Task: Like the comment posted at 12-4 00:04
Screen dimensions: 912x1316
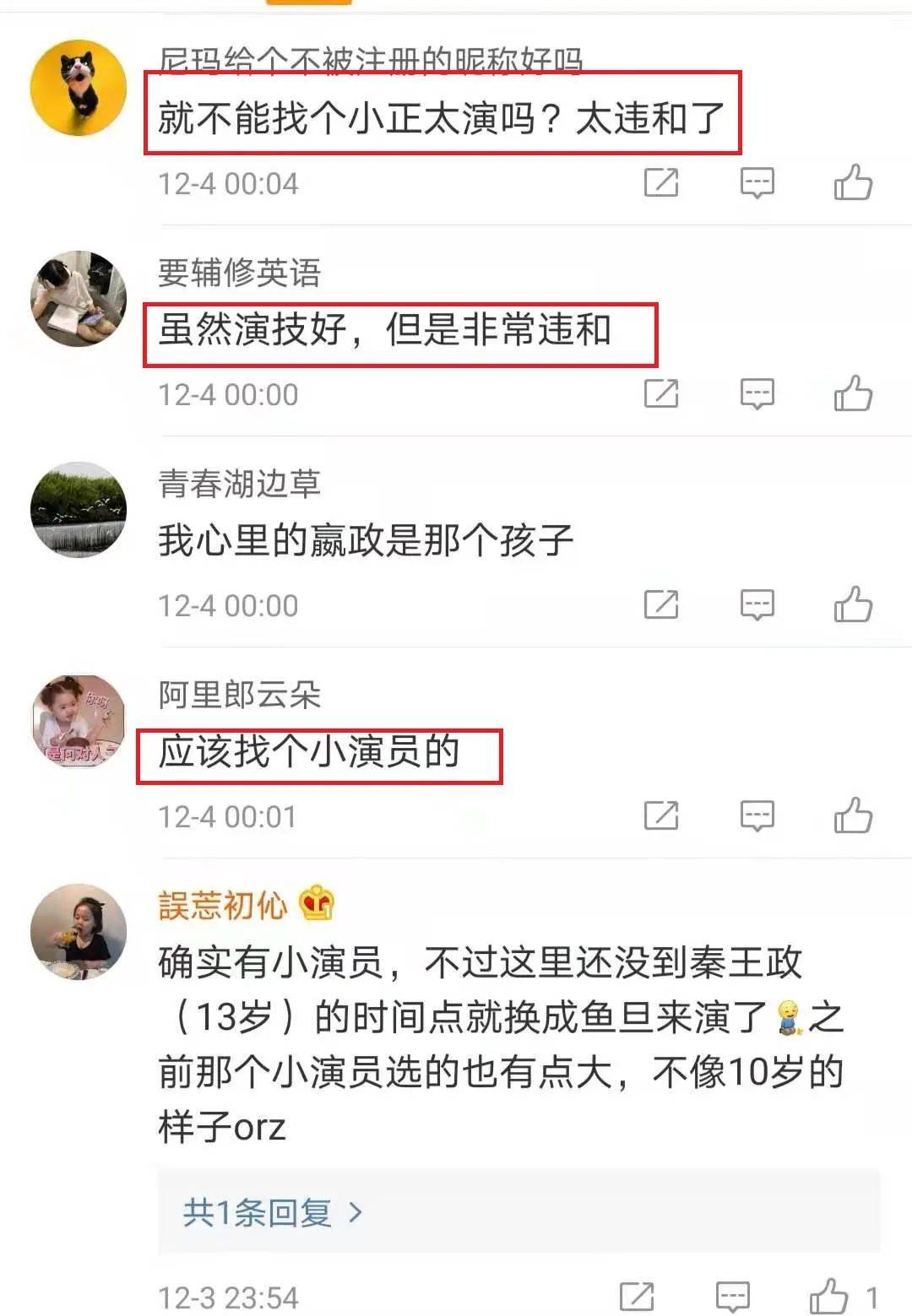Action: point(852,182)
